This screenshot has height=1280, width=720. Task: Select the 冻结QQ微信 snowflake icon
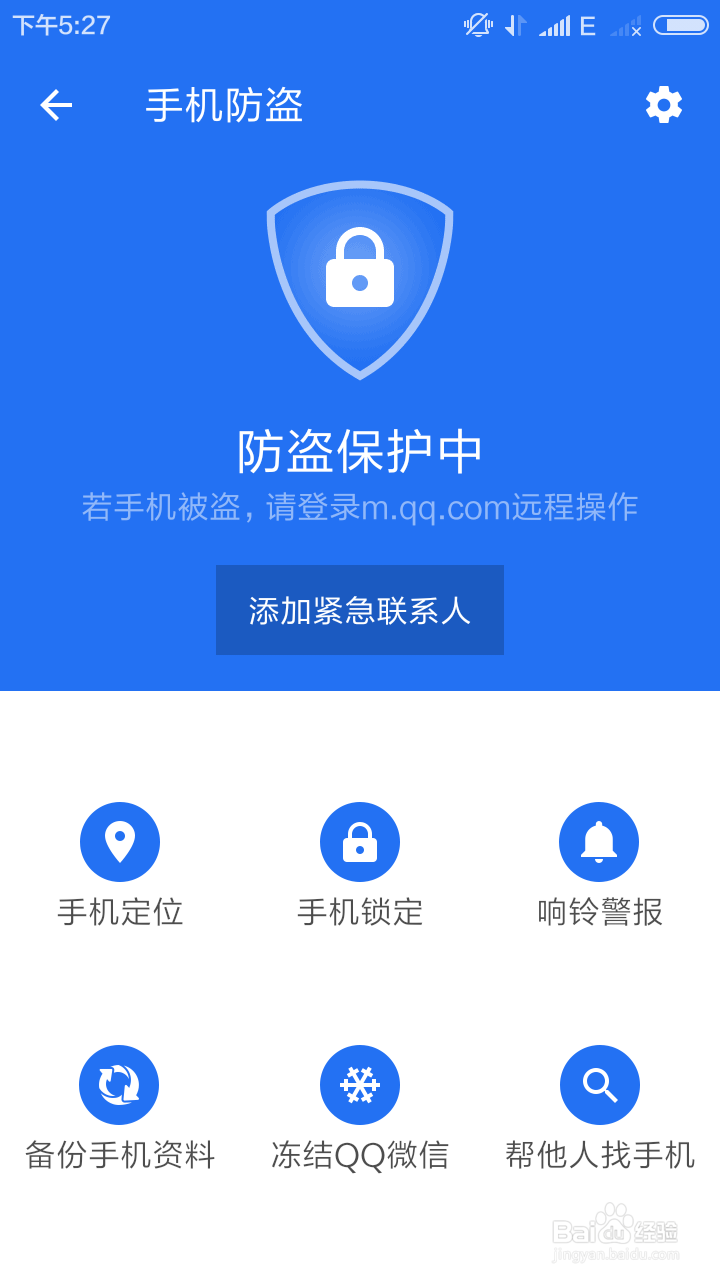[x=360, y=1084]
